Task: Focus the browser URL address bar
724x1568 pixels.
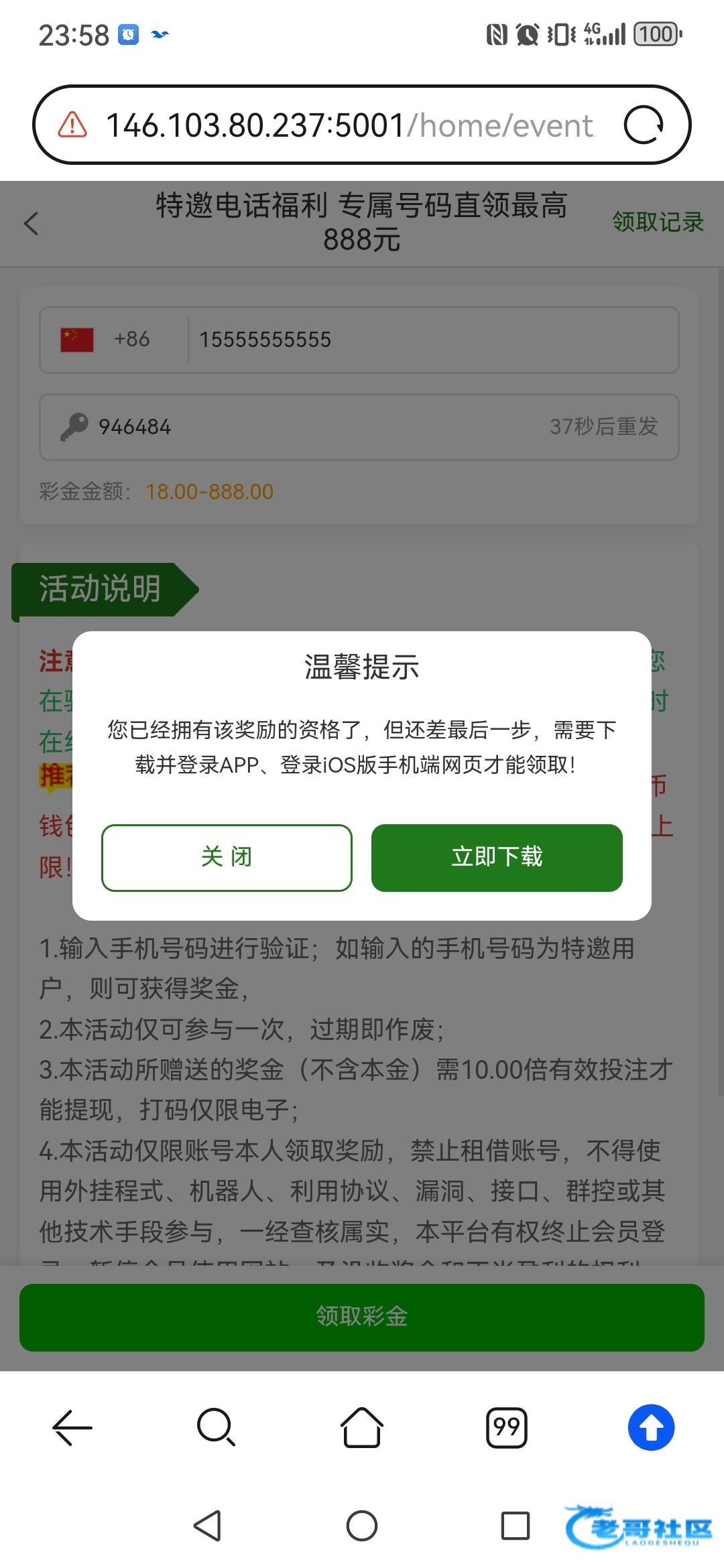Action: click(x=349, y=125)
